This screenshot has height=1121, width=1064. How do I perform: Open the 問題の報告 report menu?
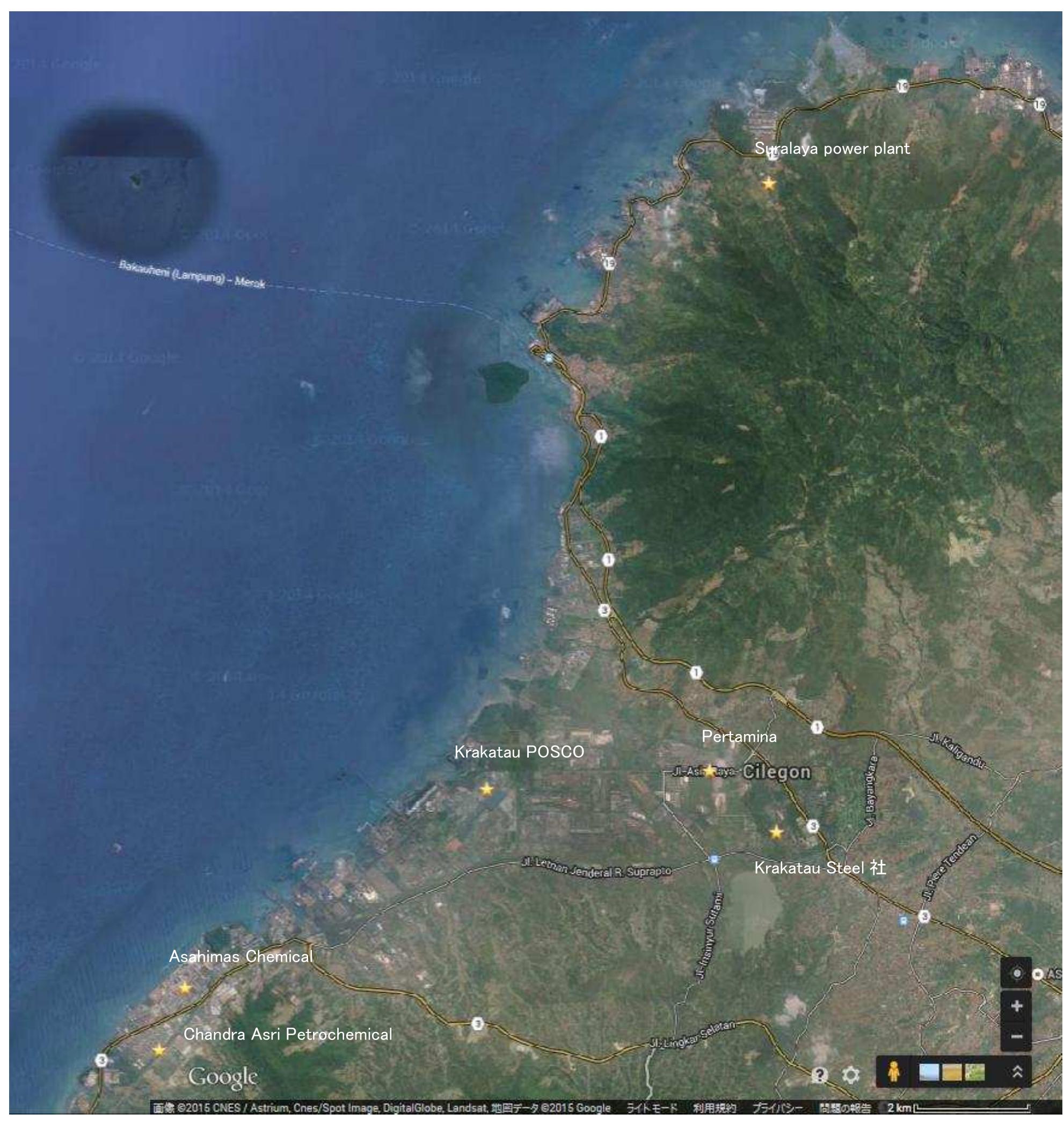coord(845,1108)
